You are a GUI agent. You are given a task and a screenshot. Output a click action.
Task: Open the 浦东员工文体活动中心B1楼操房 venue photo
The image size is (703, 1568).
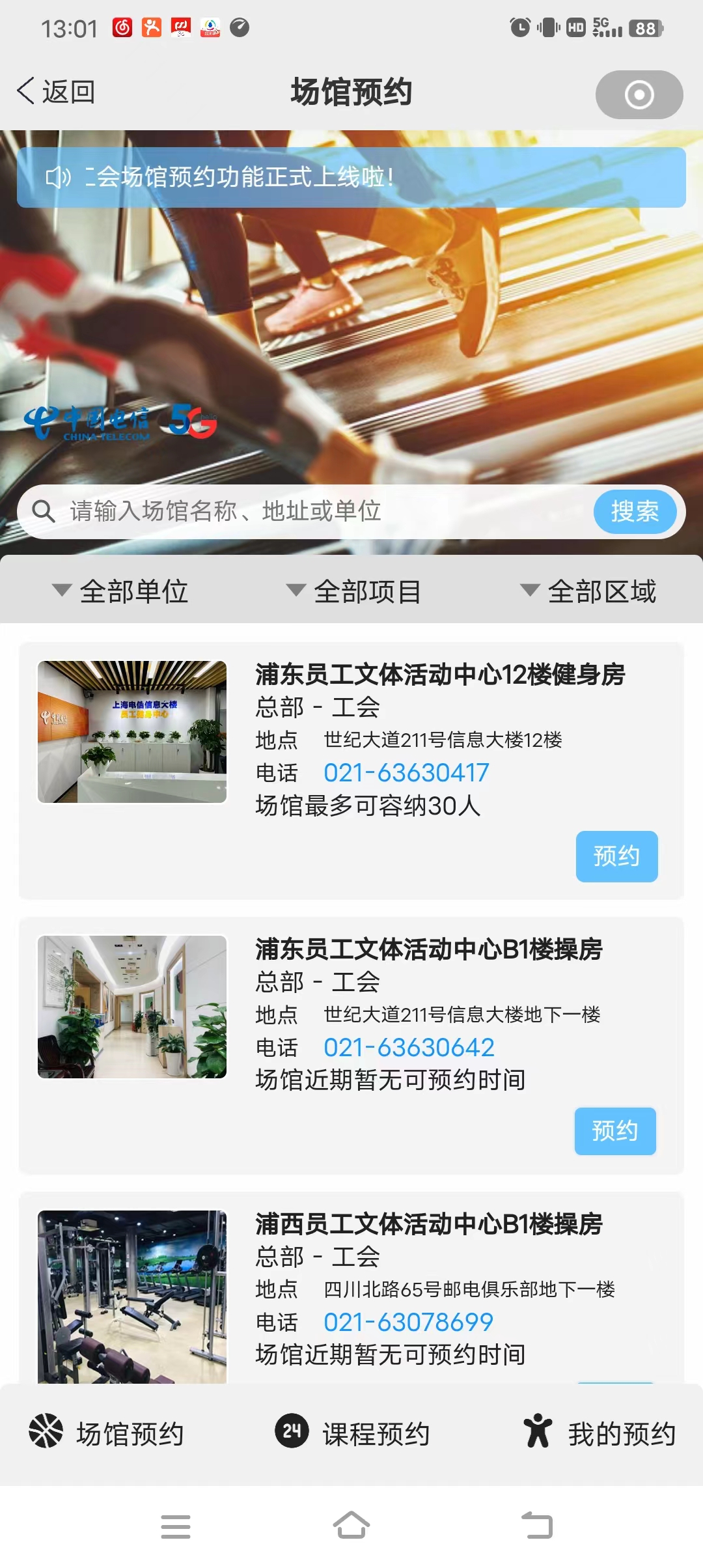132,1007
